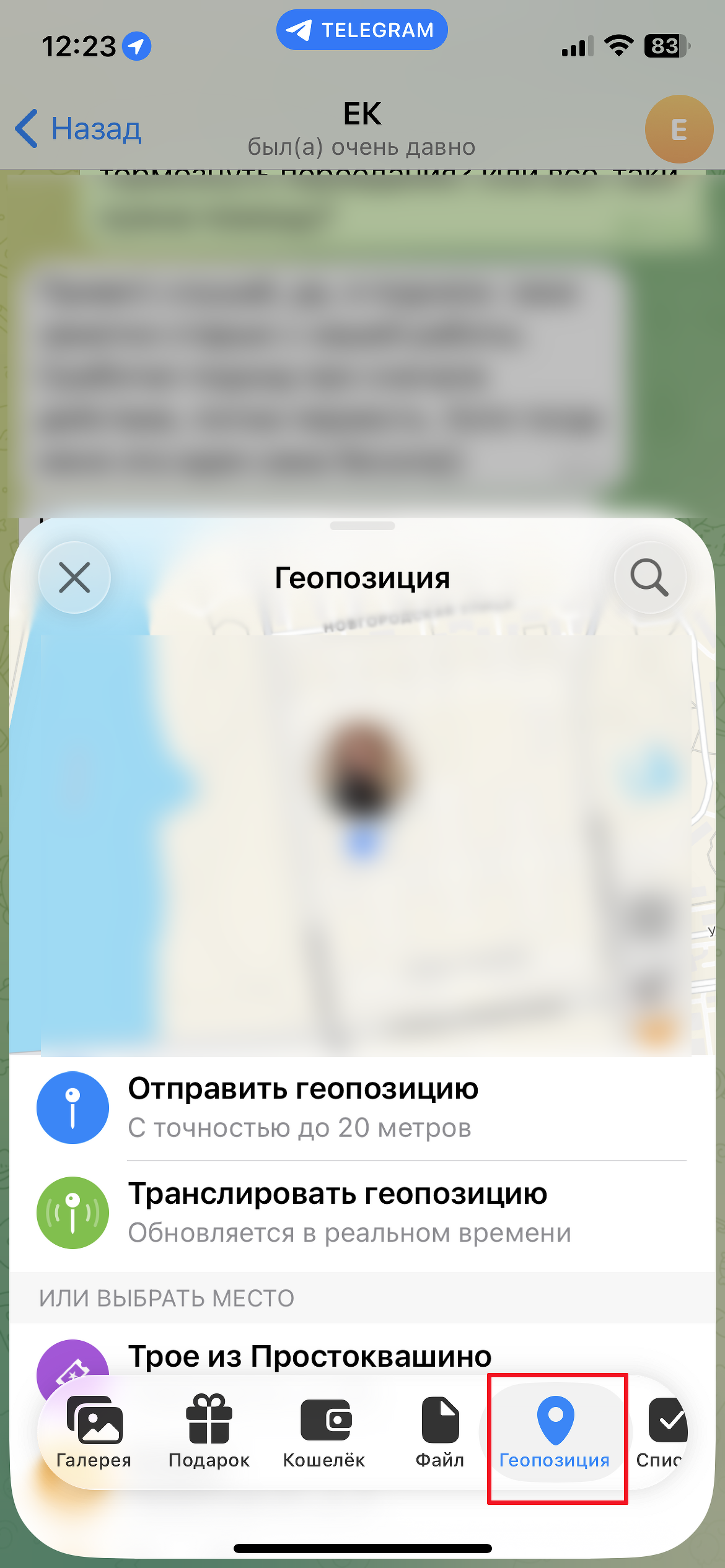
Task: Switch to the Галерея tab
Action: click(x=94, y=1432)
